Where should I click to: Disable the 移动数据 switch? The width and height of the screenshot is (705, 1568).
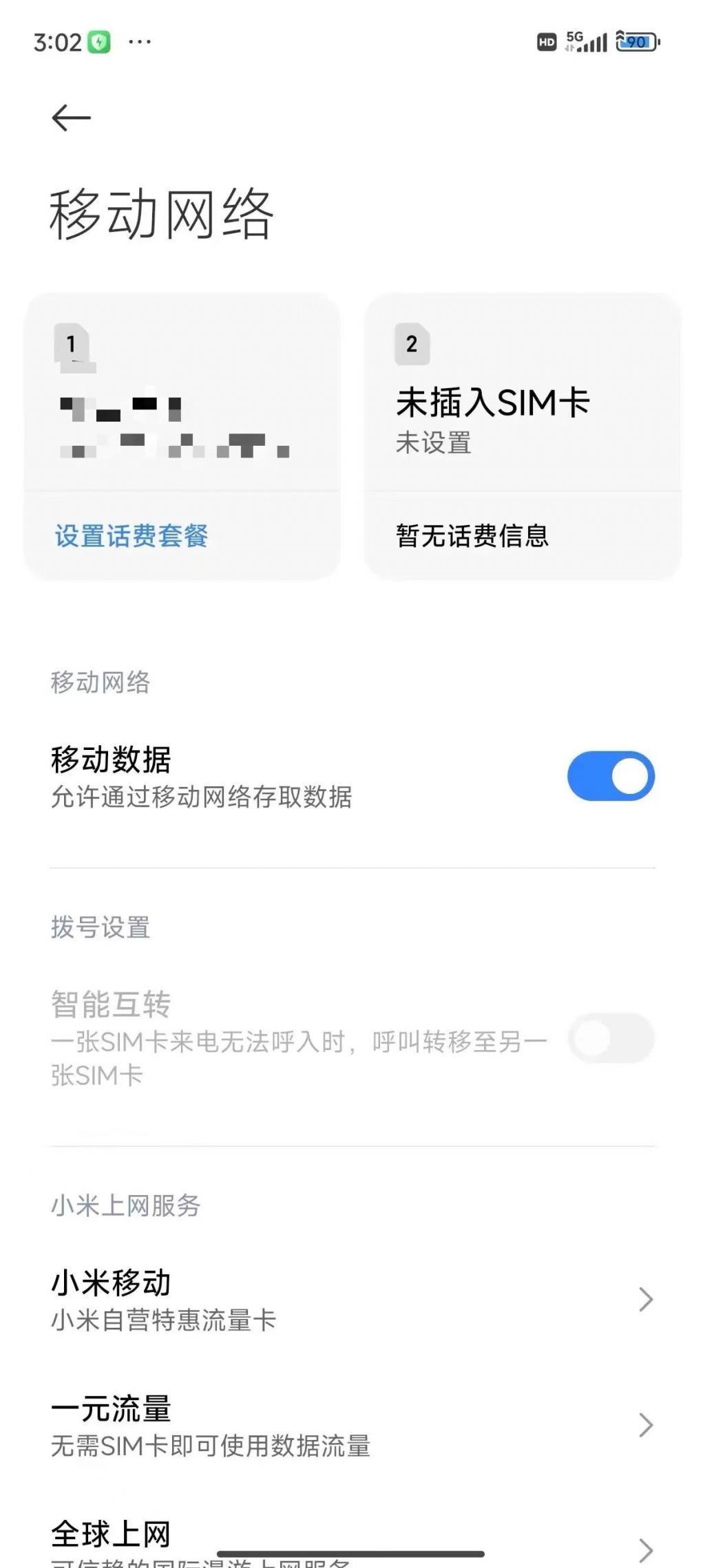610,775
